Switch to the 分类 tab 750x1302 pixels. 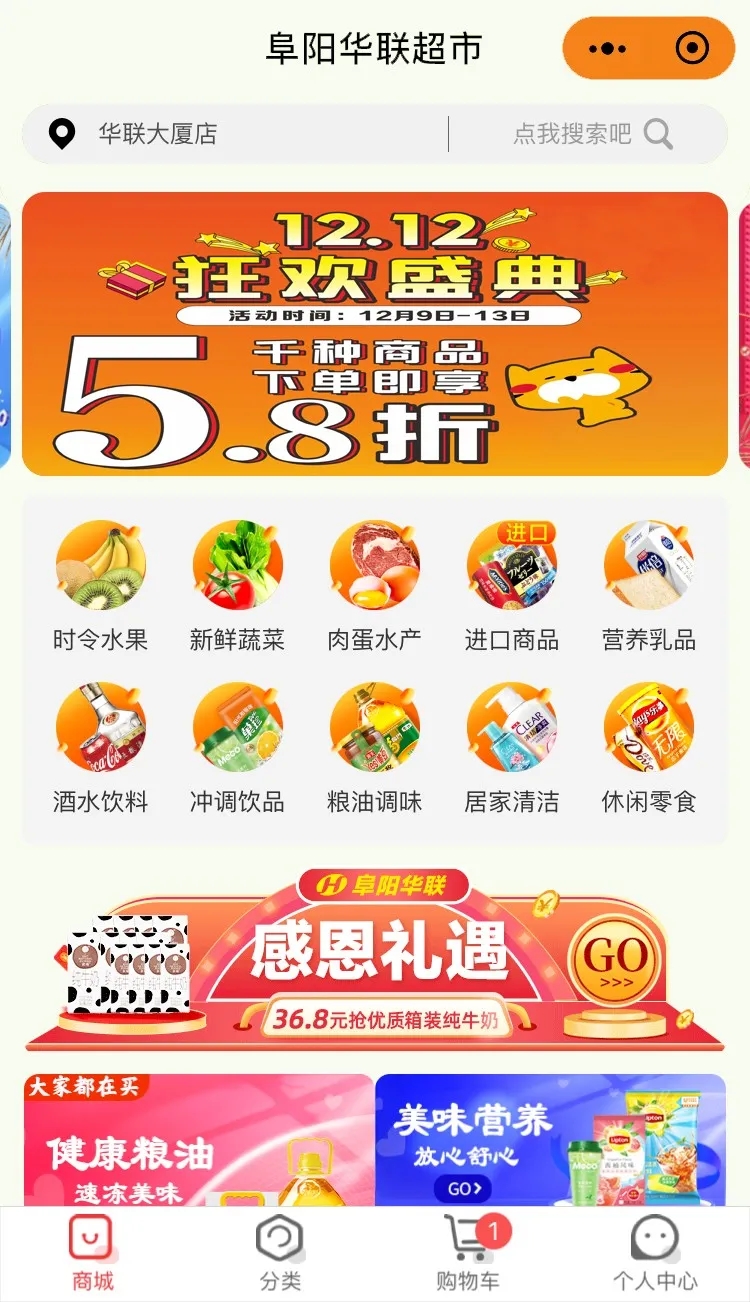pyautogui.click(x=280, y=1255)
